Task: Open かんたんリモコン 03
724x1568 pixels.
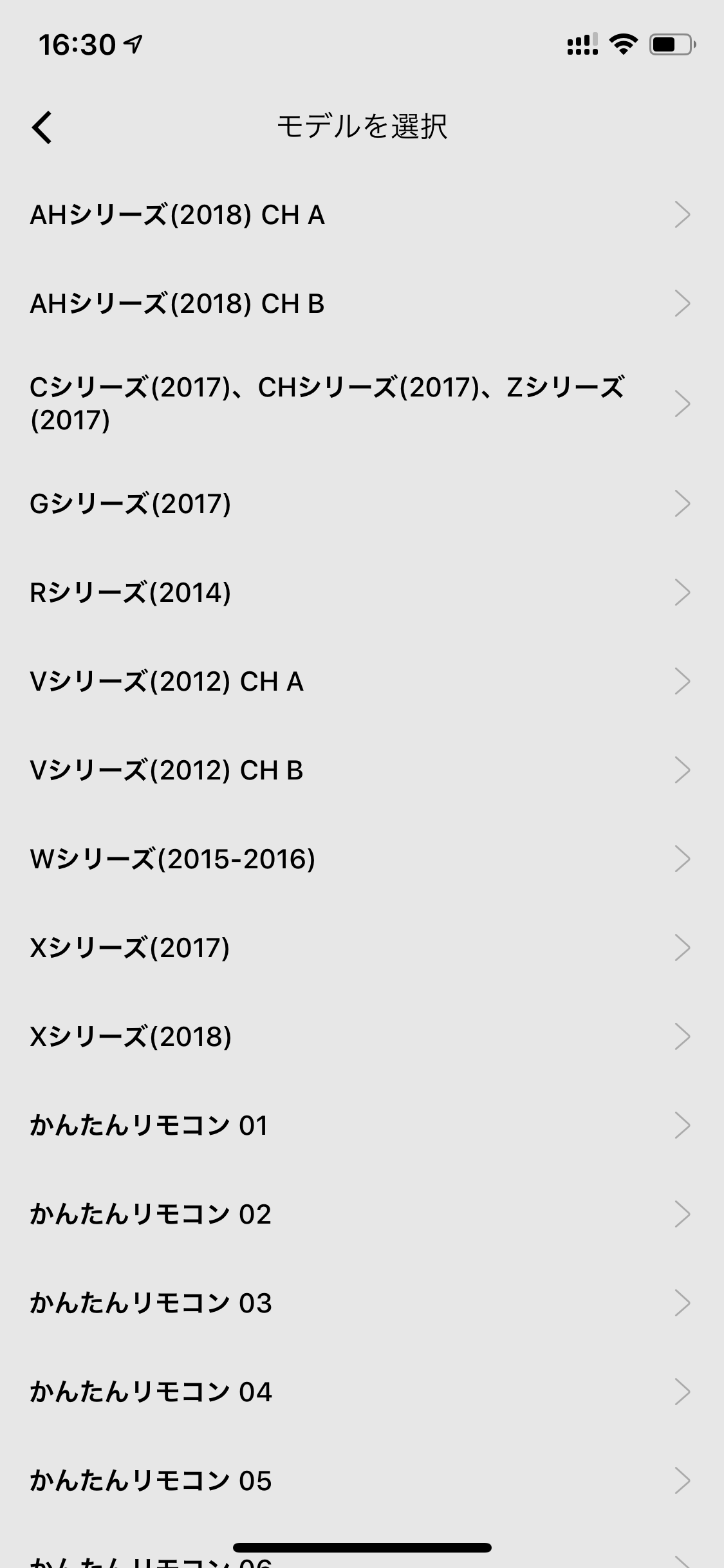Action: point(360,1303)
